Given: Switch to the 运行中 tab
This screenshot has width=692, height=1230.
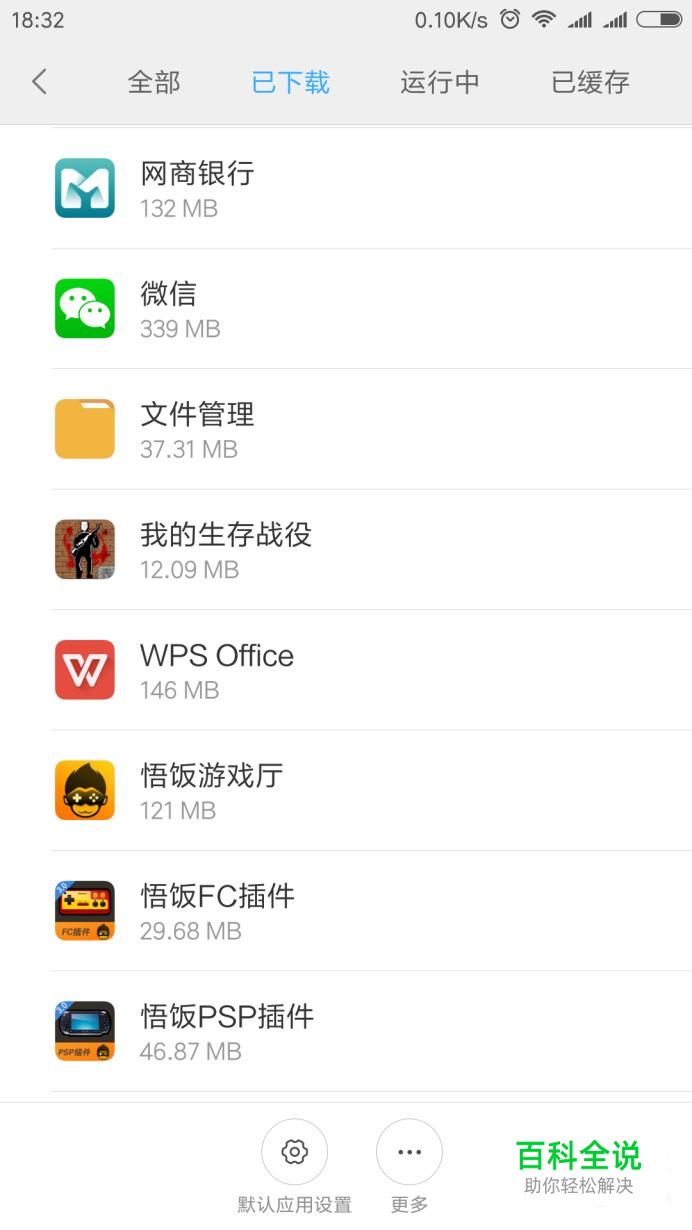Looking at the screenshot, I should (440, 82).
